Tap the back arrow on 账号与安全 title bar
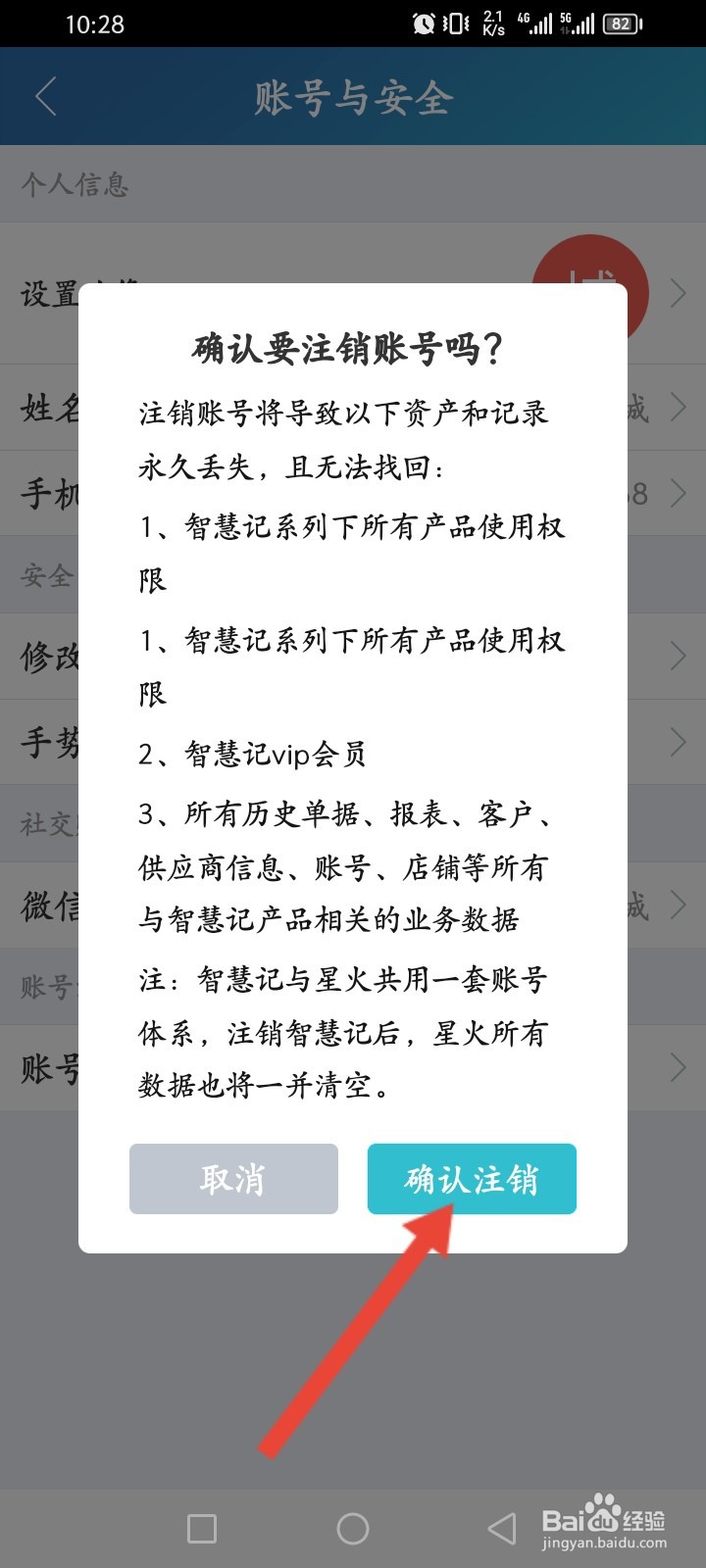Viewport: 706px width, 1568px height. (x=44, y=96)
